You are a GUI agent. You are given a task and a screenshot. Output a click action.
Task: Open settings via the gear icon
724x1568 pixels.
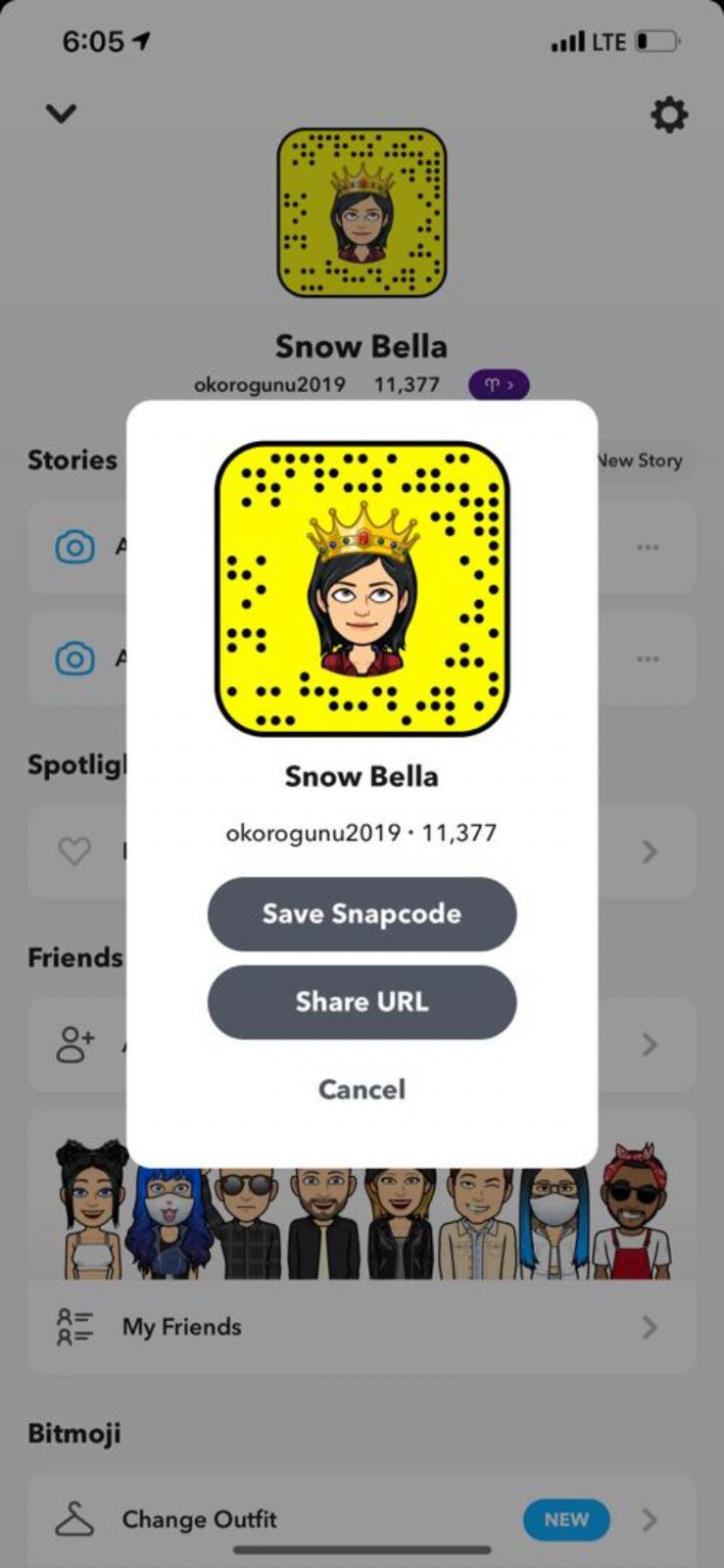[x=669, y=116]
